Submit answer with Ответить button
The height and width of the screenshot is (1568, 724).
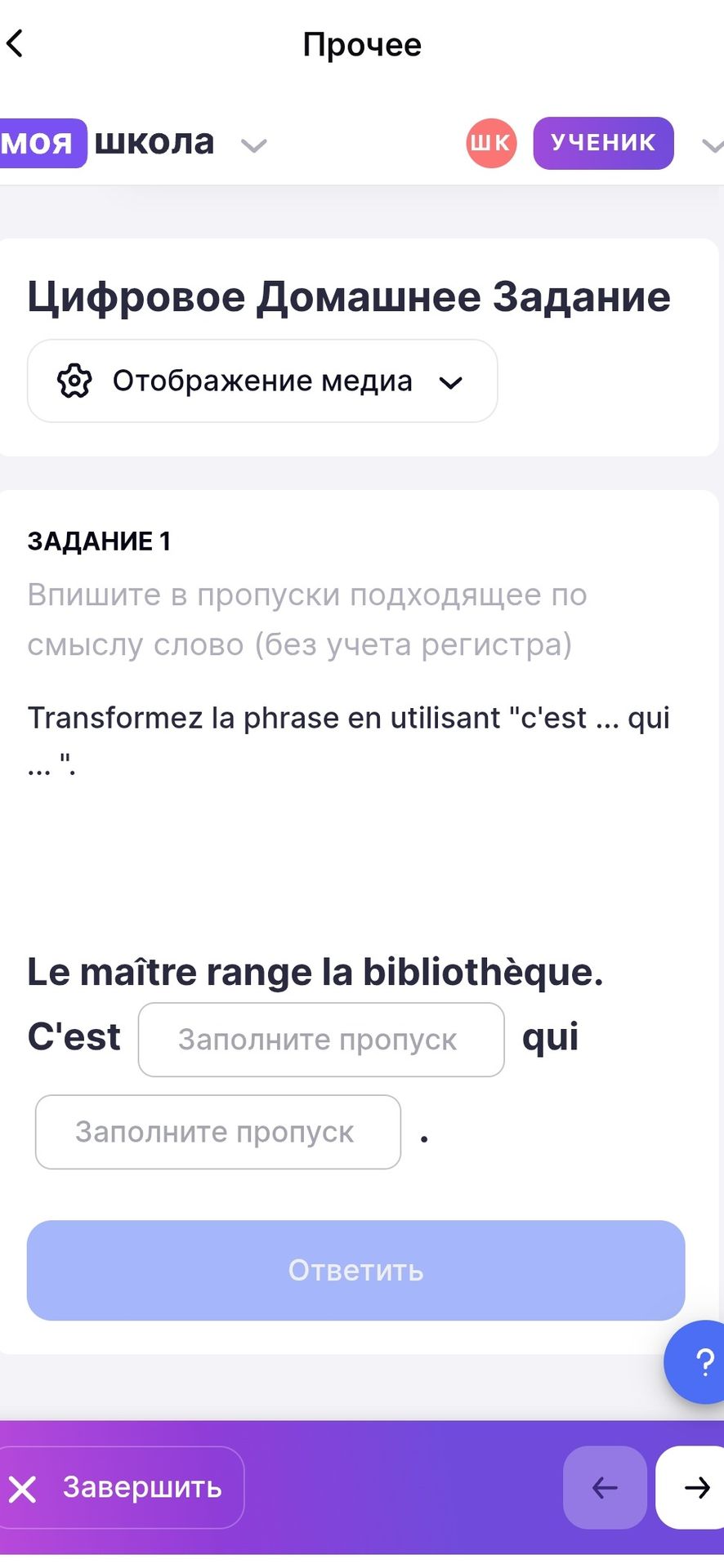355,1270
